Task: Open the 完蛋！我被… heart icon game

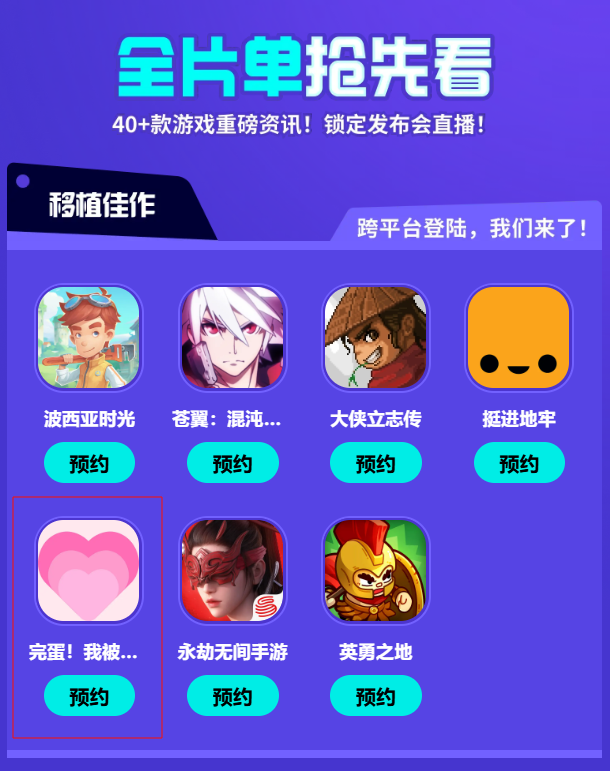Action: pos(89,570)
